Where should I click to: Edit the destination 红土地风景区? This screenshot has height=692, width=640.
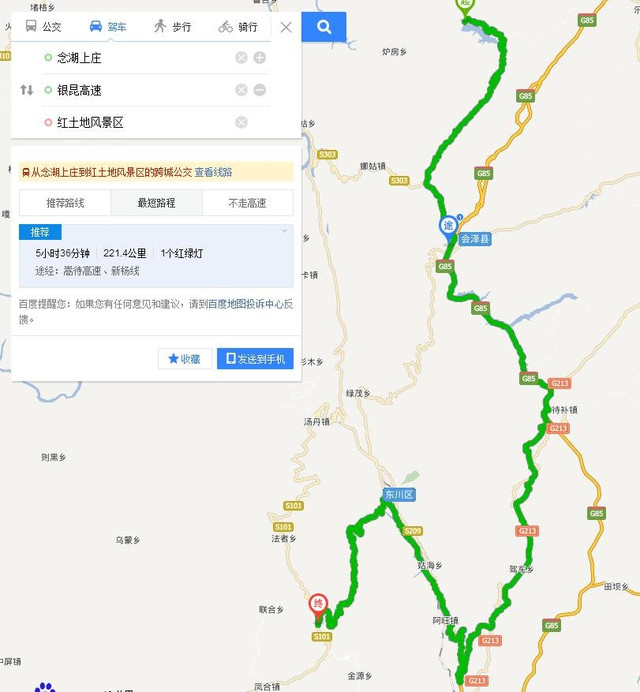130,122
